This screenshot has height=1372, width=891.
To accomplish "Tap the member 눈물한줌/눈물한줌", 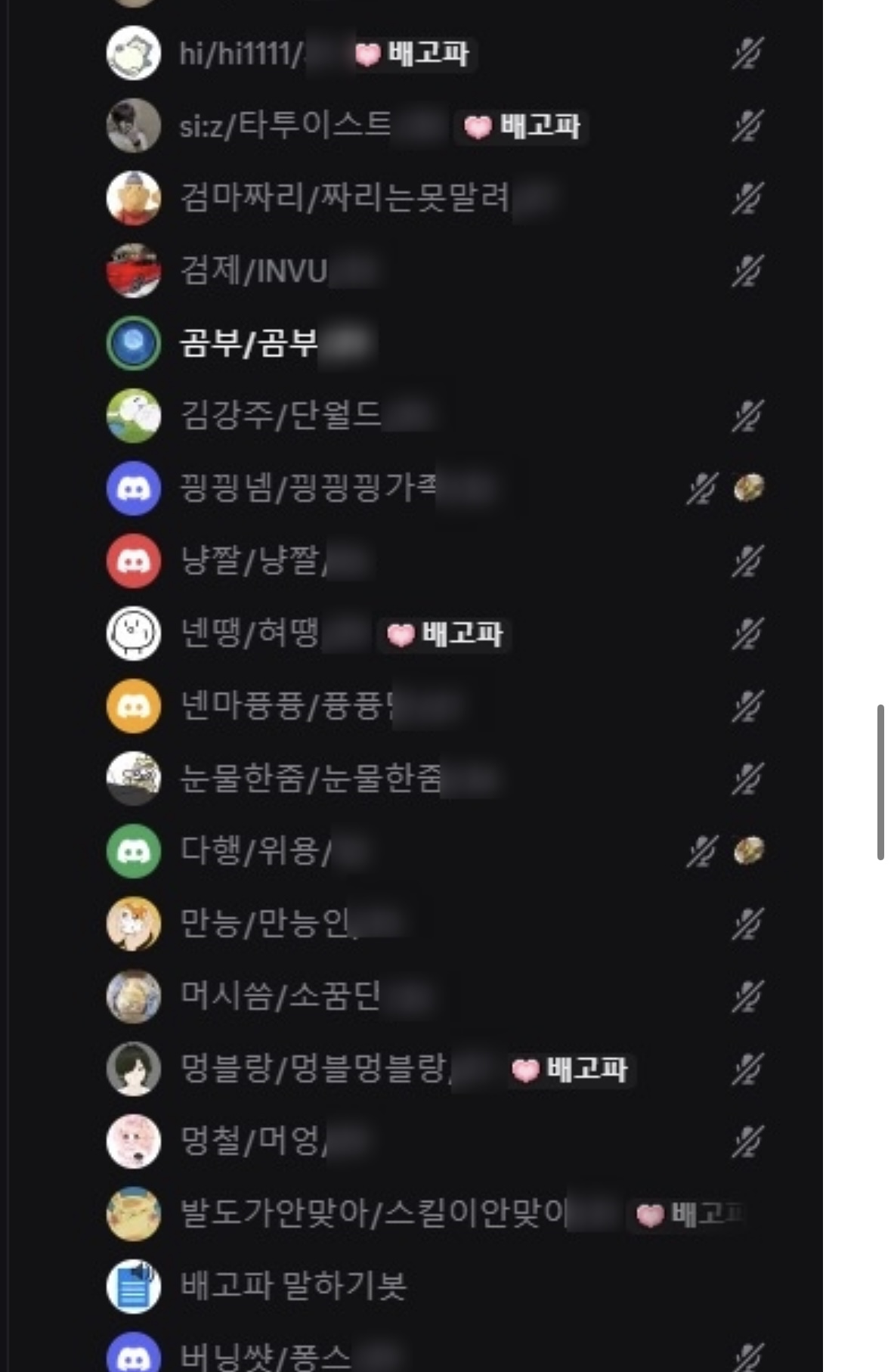I will pyautogui.click(x=310, y=779).
